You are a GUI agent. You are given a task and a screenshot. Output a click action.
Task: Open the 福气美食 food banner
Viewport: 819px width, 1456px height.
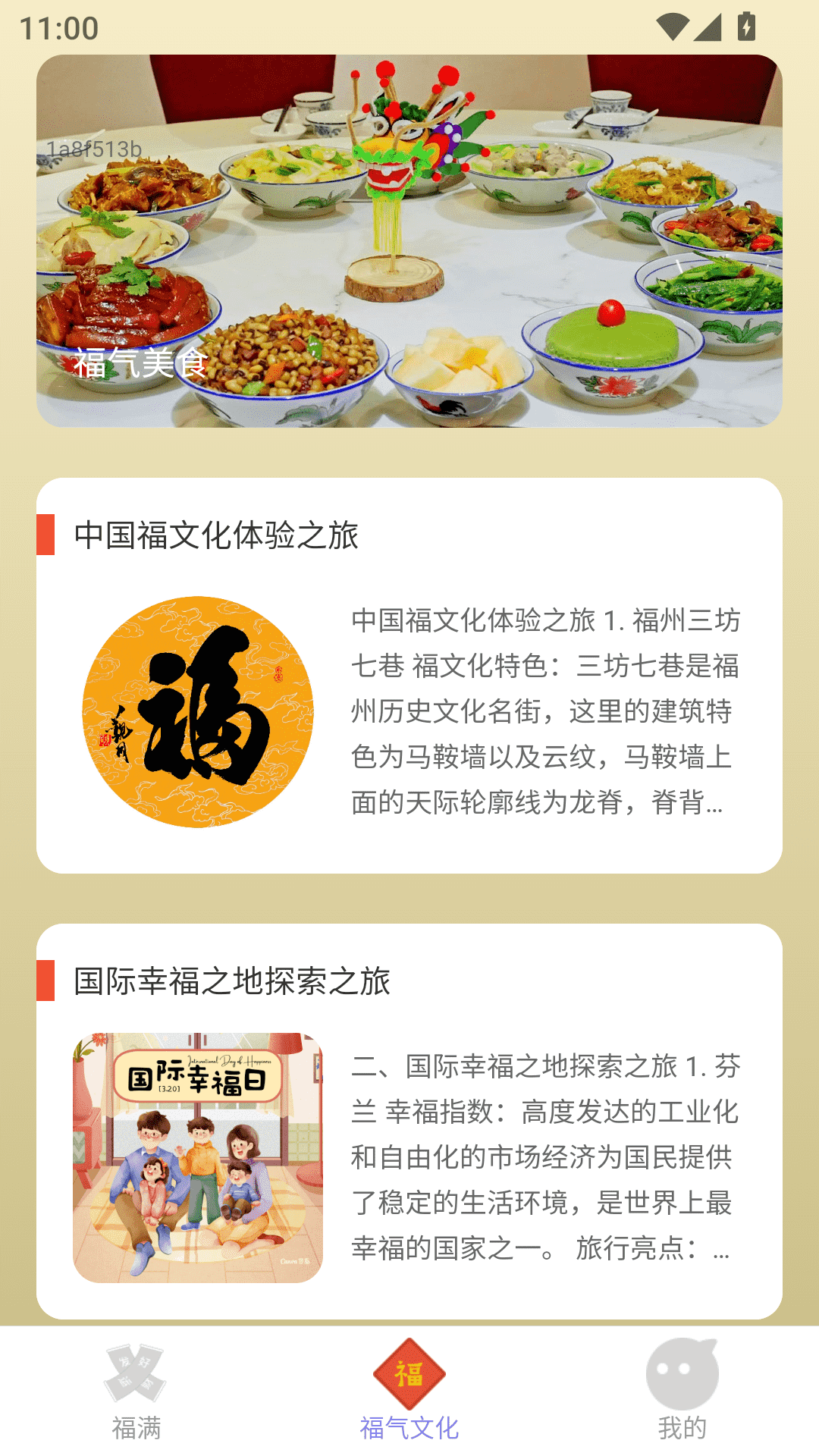(409, 241)
